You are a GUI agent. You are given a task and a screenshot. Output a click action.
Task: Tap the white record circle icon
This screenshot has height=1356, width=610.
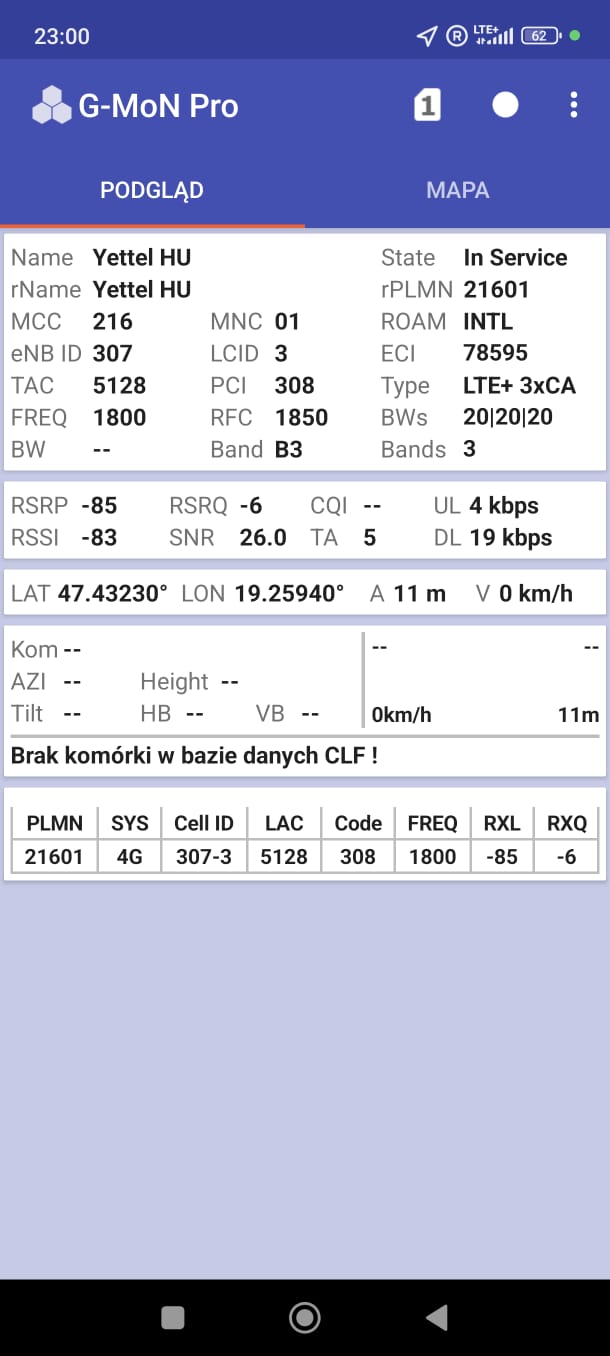click(505, 105)
